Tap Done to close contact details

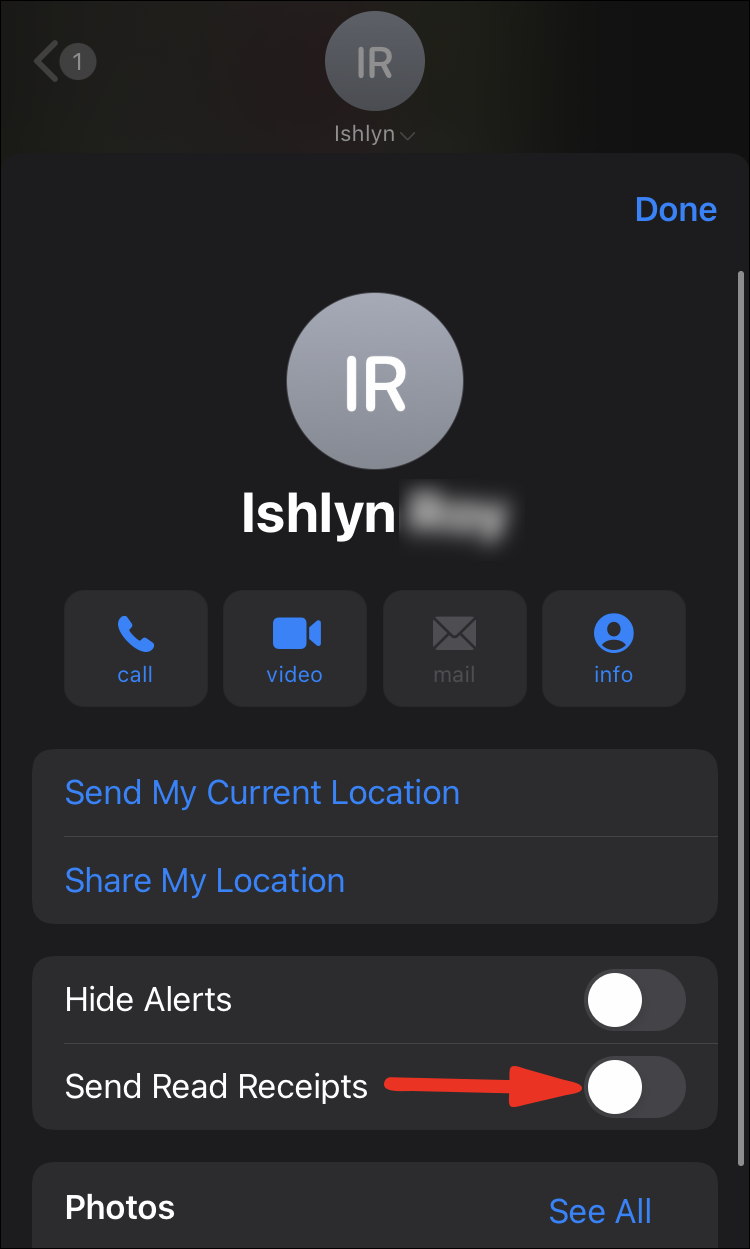click(676, 209)
